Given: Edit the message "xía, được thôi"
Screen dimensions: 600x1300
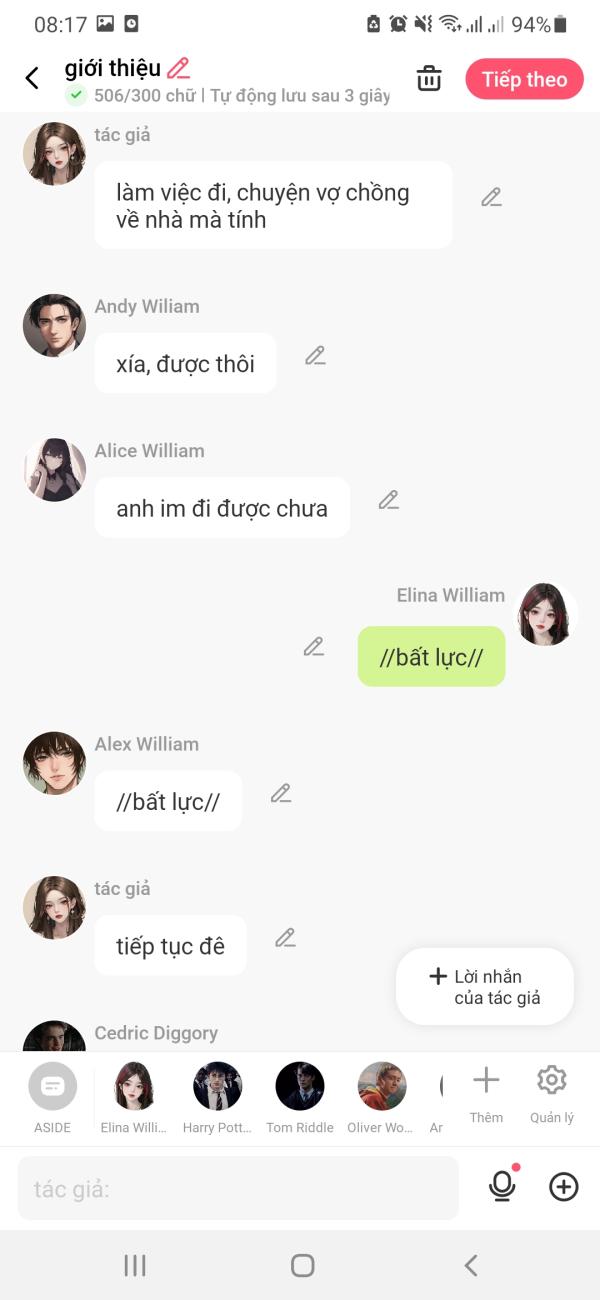Looking at the screenshot, I should point(316,355).
